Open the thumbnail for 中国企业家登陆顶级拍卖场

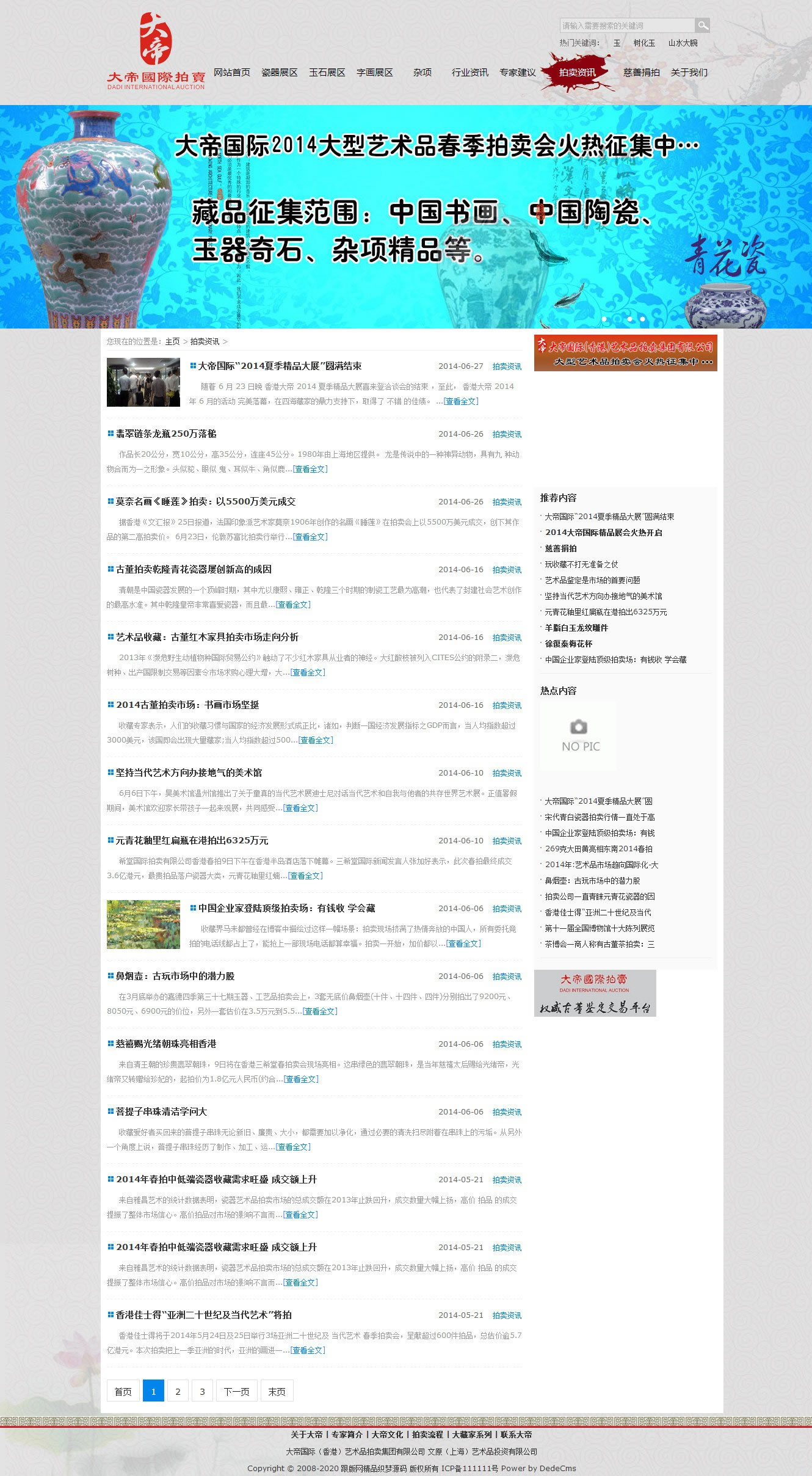point(143,924)
